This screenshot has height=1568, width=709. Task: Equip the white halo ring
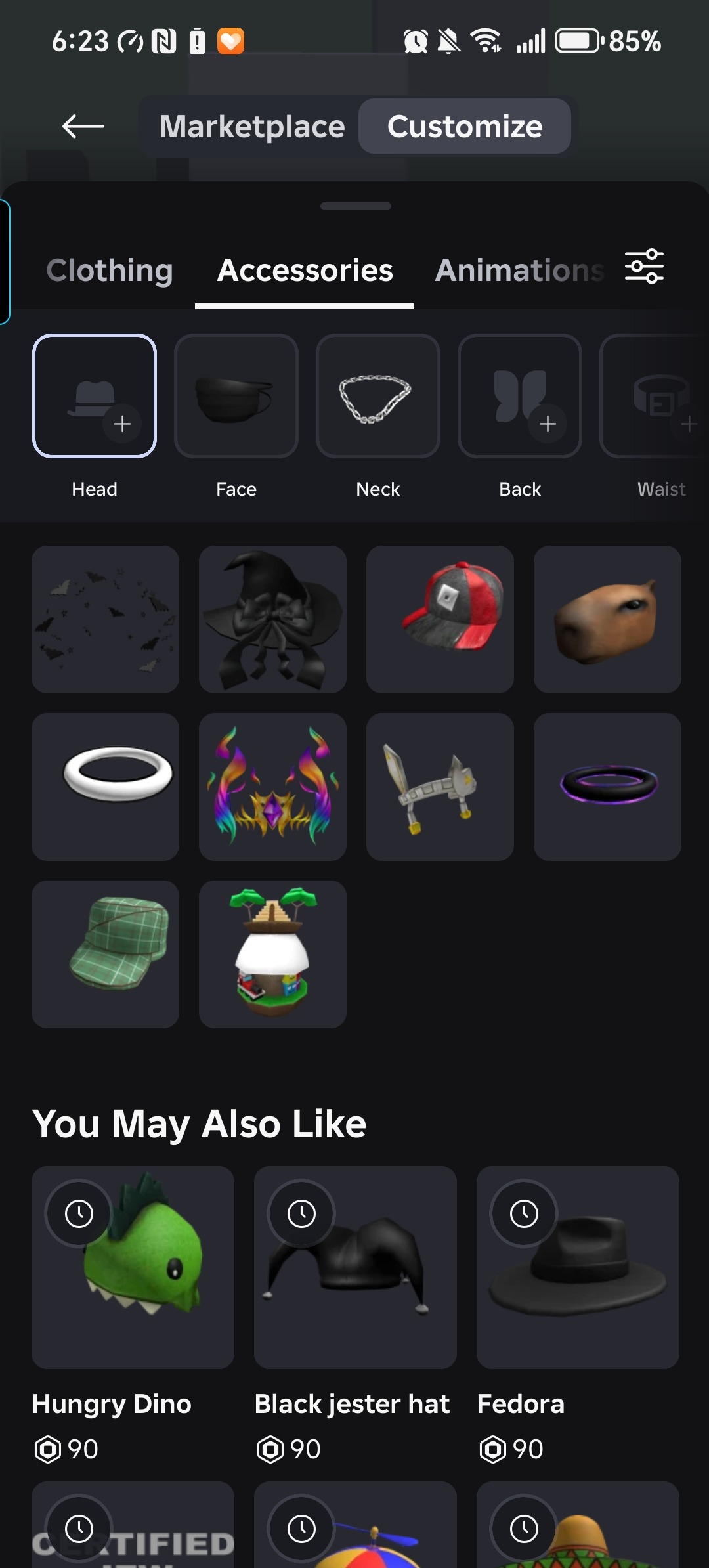(x=105, y=787)
